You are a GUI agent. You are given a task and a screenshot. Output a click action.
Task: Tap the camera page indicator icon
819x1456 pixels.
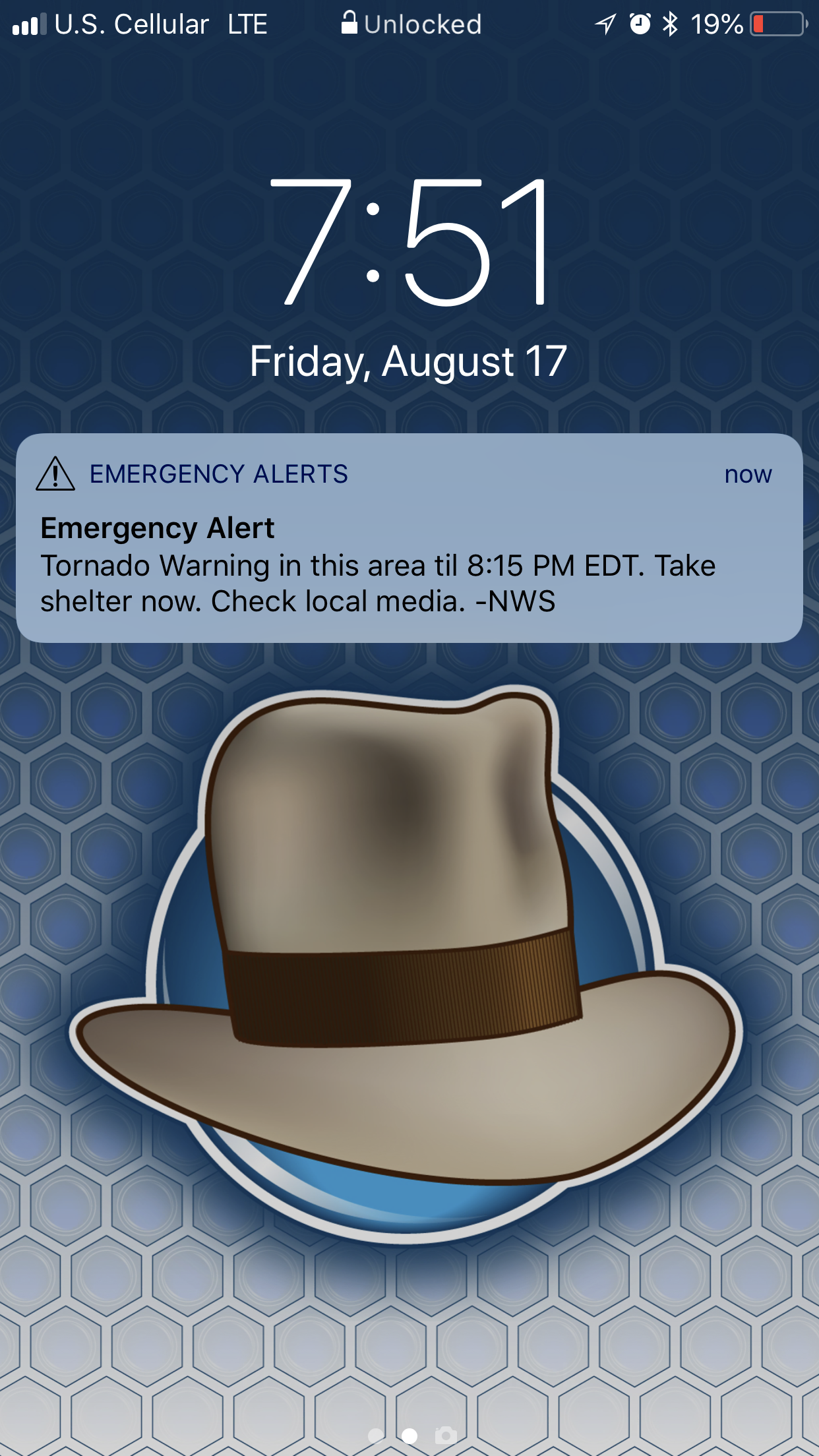(x=446, y=1435)
